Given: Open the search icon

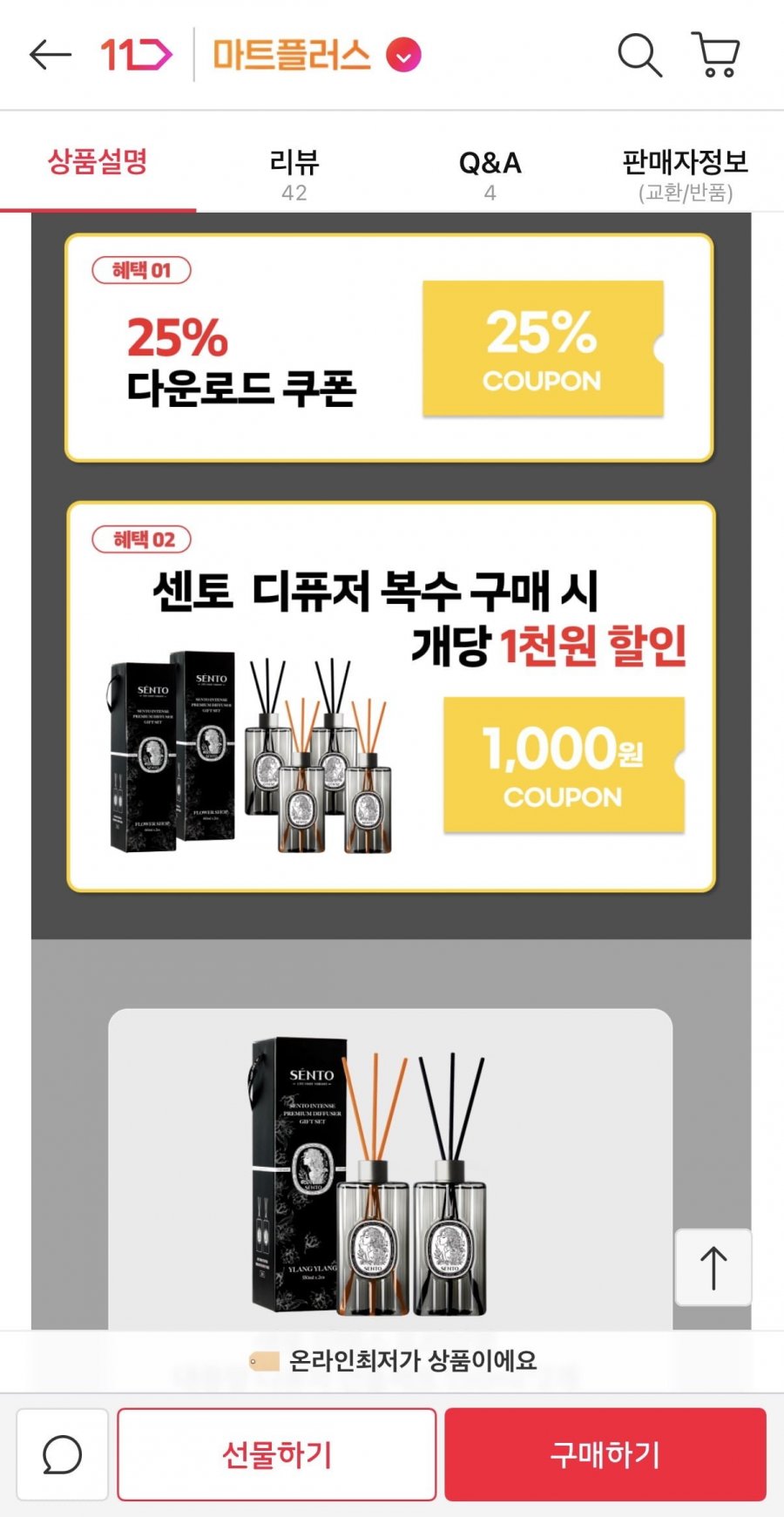Looking at the screenshot, I should (639, 56).
